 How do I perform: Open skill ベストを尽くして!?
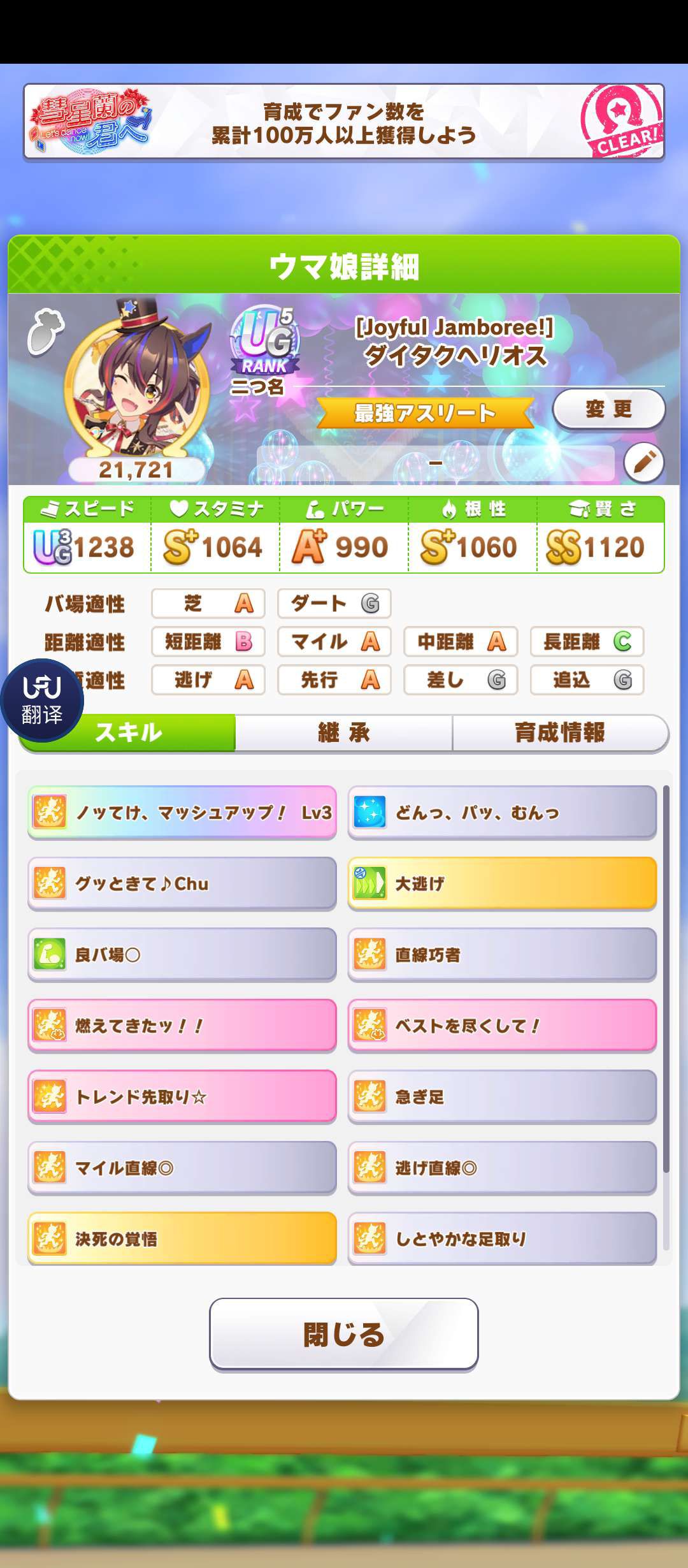502,1026
